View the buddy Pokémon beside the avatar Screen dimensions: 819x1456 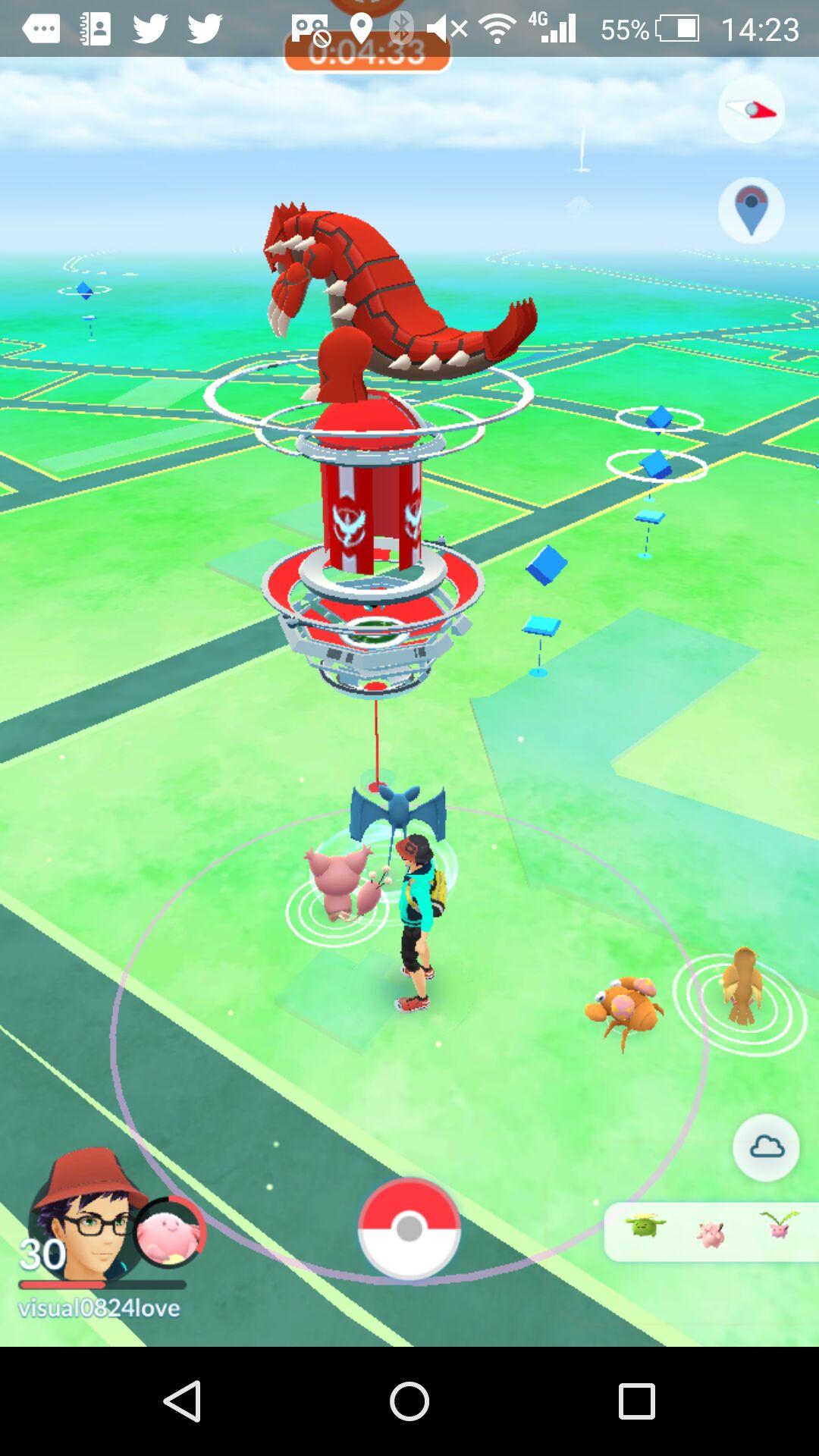[x=169, y=1232]
